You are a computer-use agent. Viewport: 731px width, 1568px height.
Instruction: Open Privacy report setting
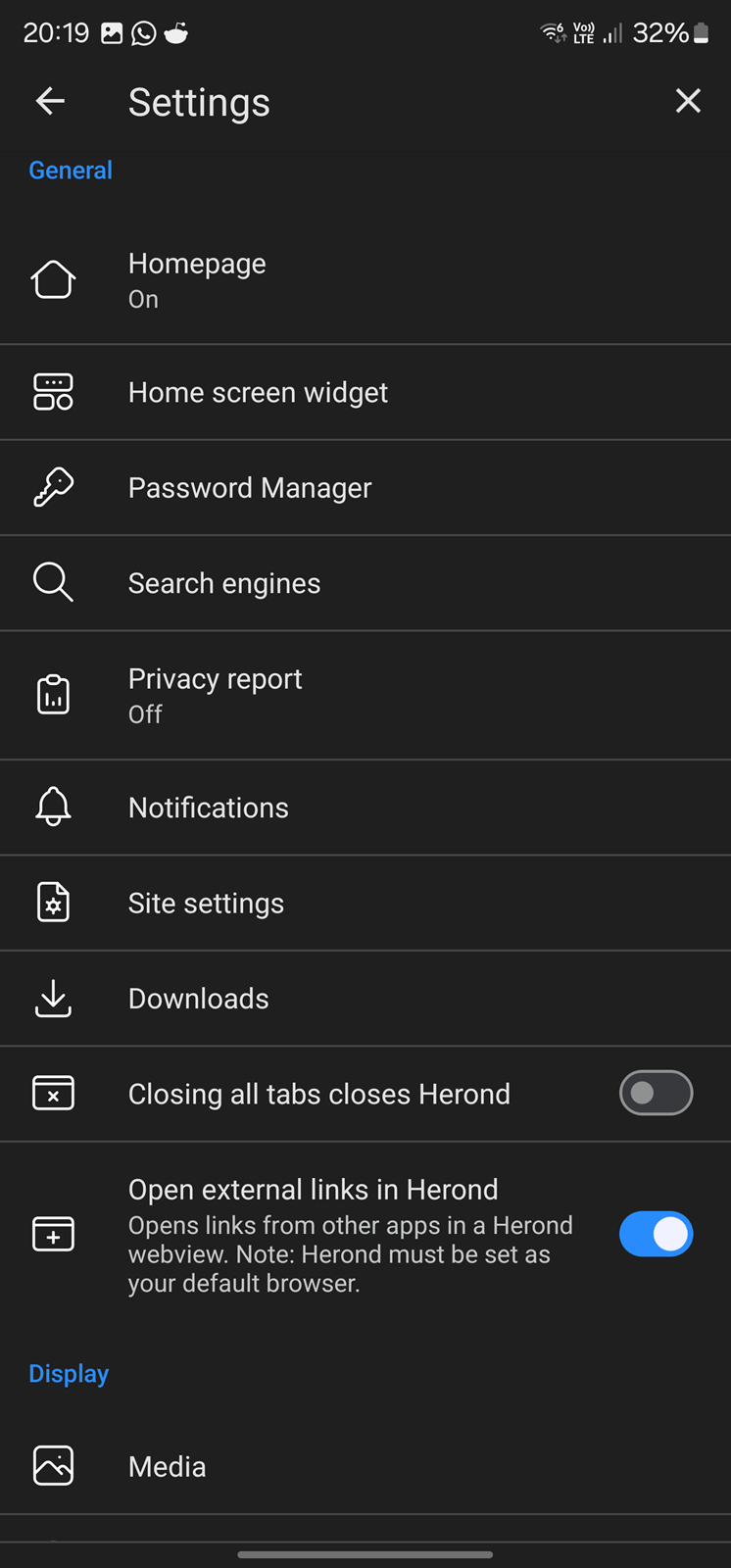tap(365, 696)
